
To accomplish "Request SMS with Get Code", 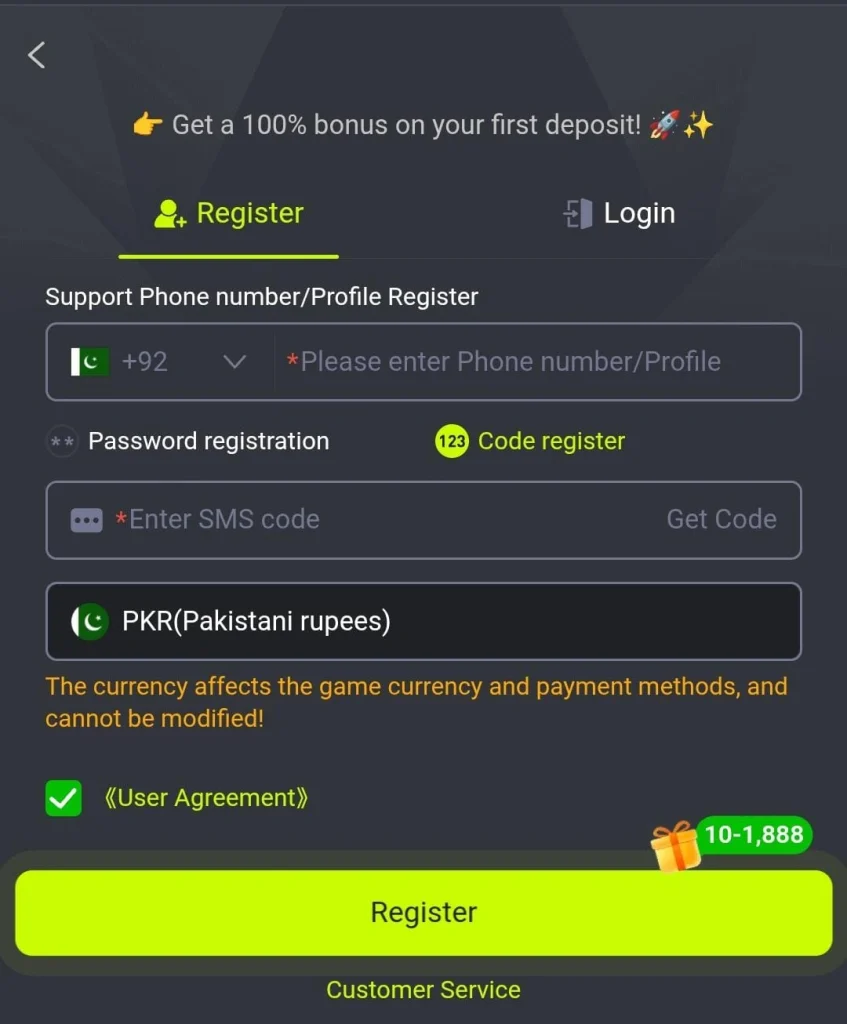I will 721,519.
